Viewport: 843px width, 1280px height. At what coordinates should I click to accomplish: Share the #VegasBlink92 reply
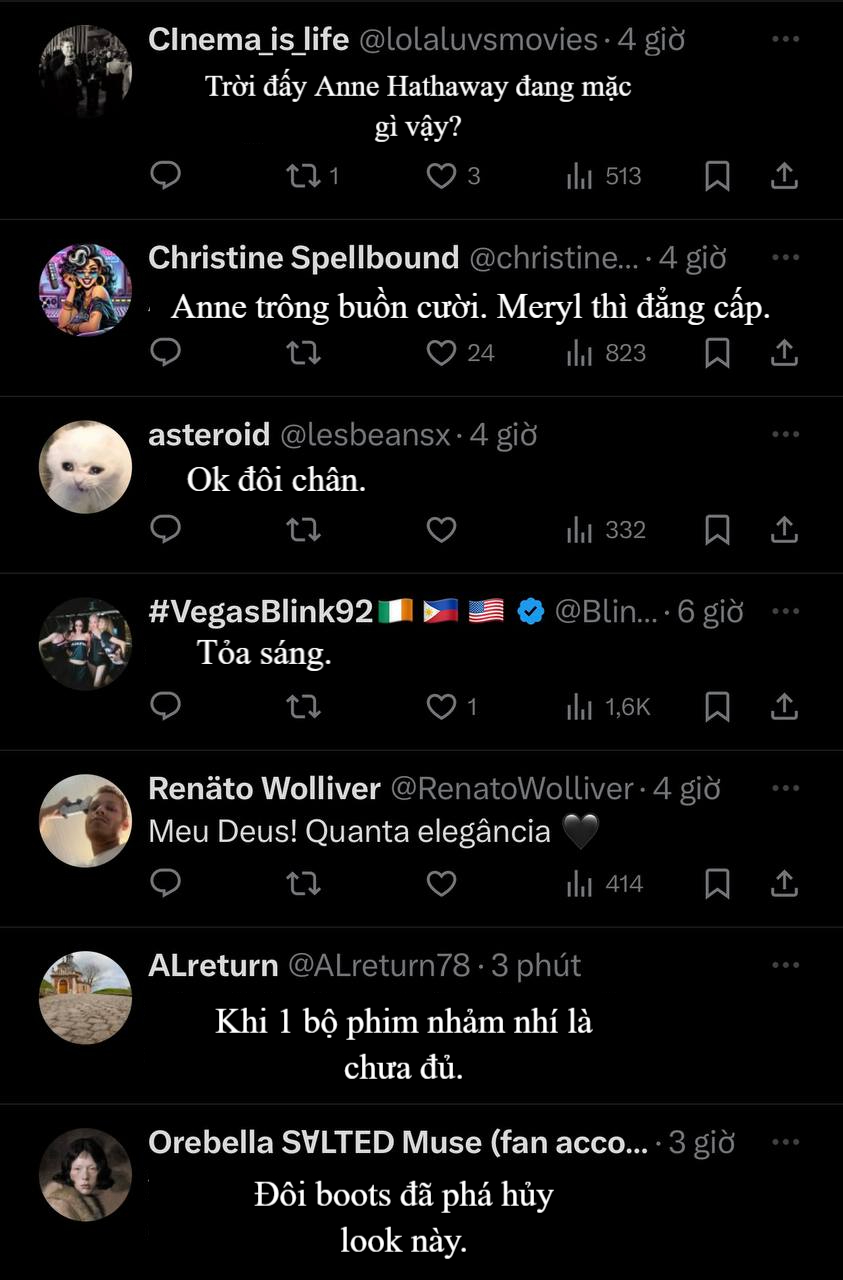pyautogui.click(x=786, y=707)
